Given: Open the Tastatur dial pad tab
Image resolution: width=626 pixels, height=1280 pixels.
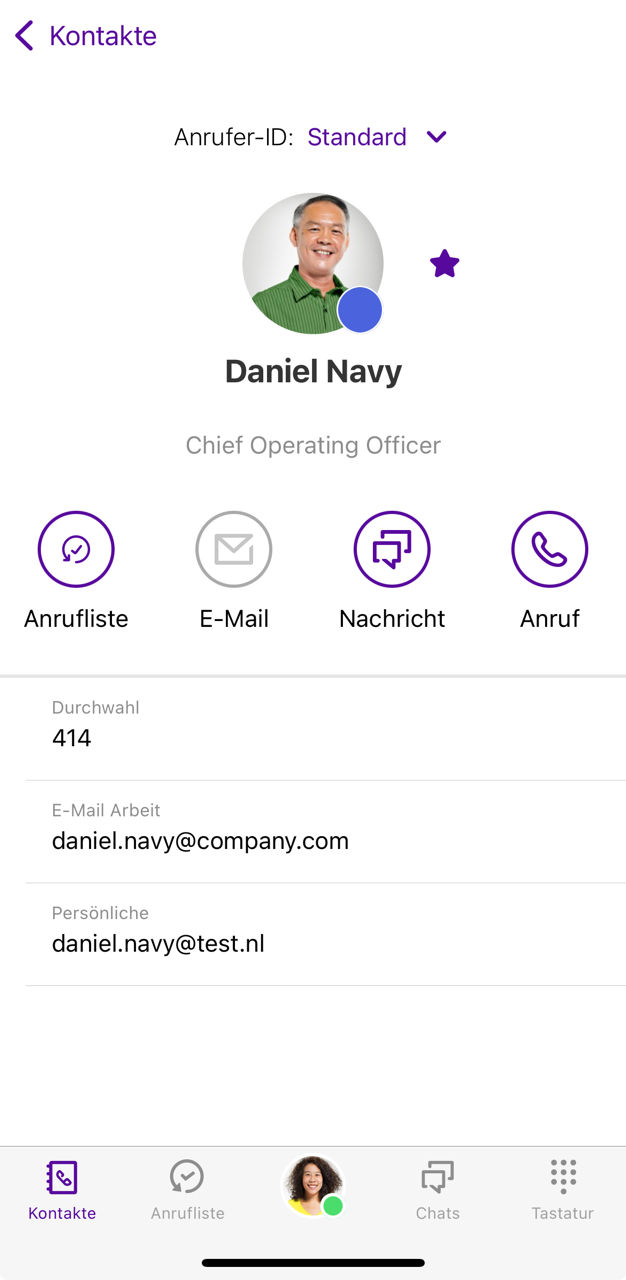Looking at the screenshot, I should pyautogui.click(x=562, y=1190).
